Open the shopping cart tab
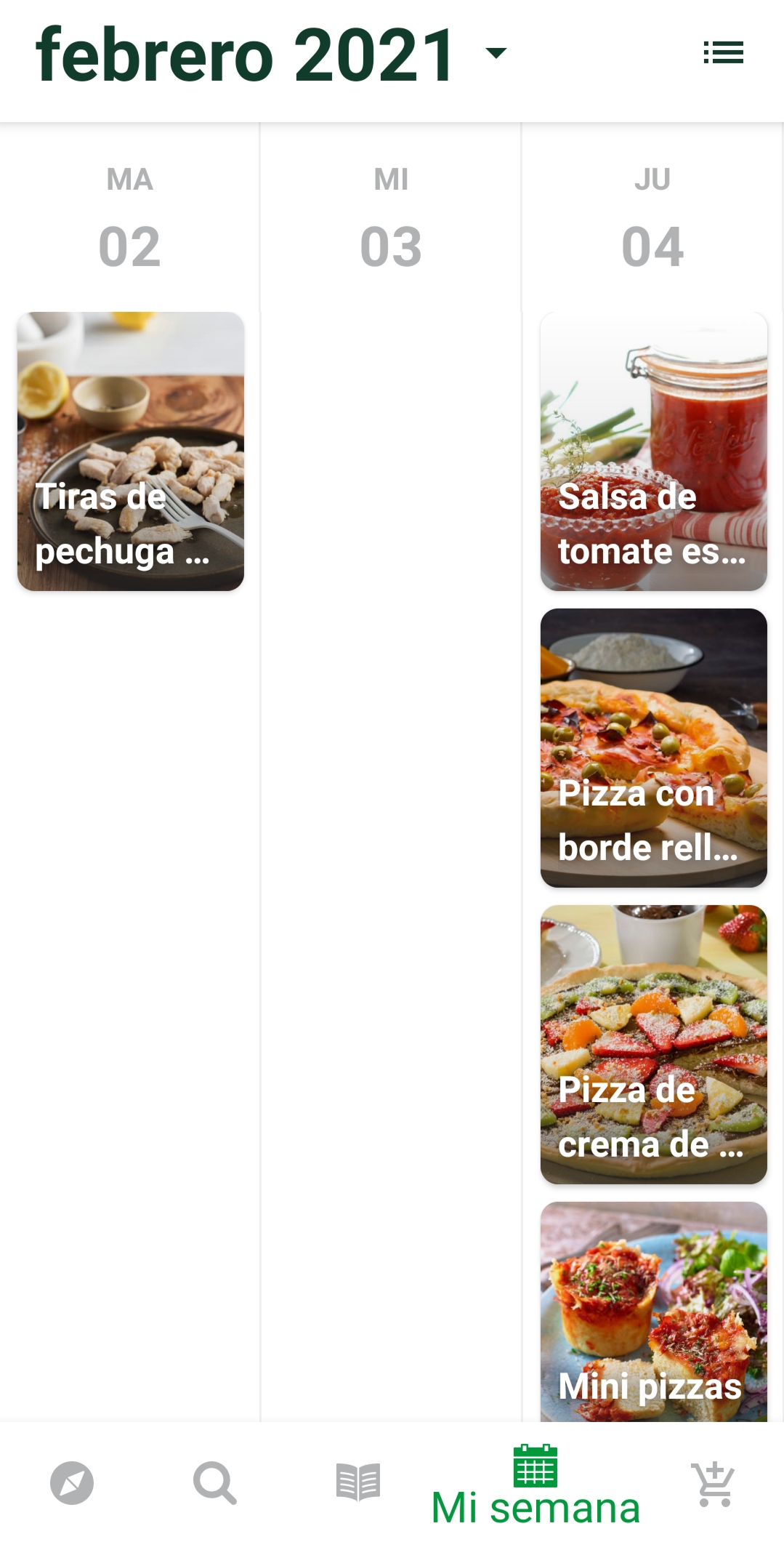784x1566 pixels. pyautogui.click(x=714, y=1483)
